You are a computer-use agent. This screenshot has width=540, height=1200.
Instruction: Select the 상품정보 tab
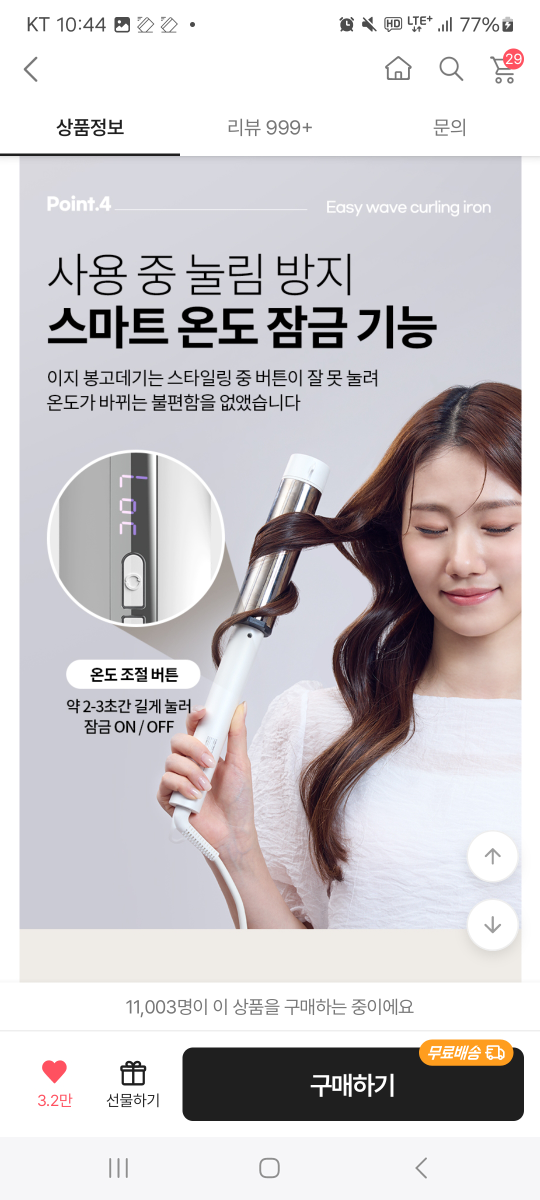point(90,128)
